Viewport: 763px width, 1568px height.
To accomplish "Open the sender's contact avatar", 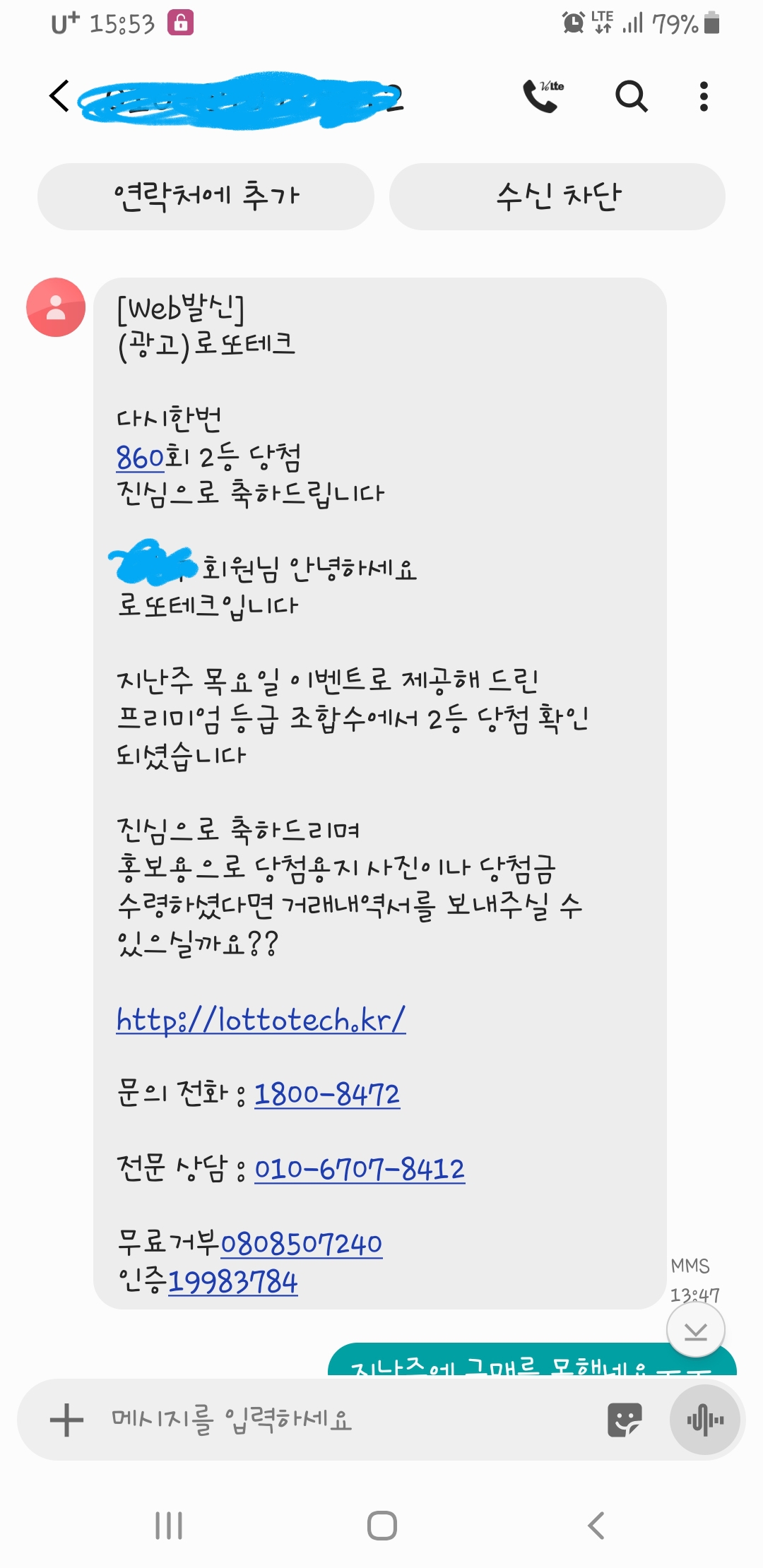I will (56, 307).
